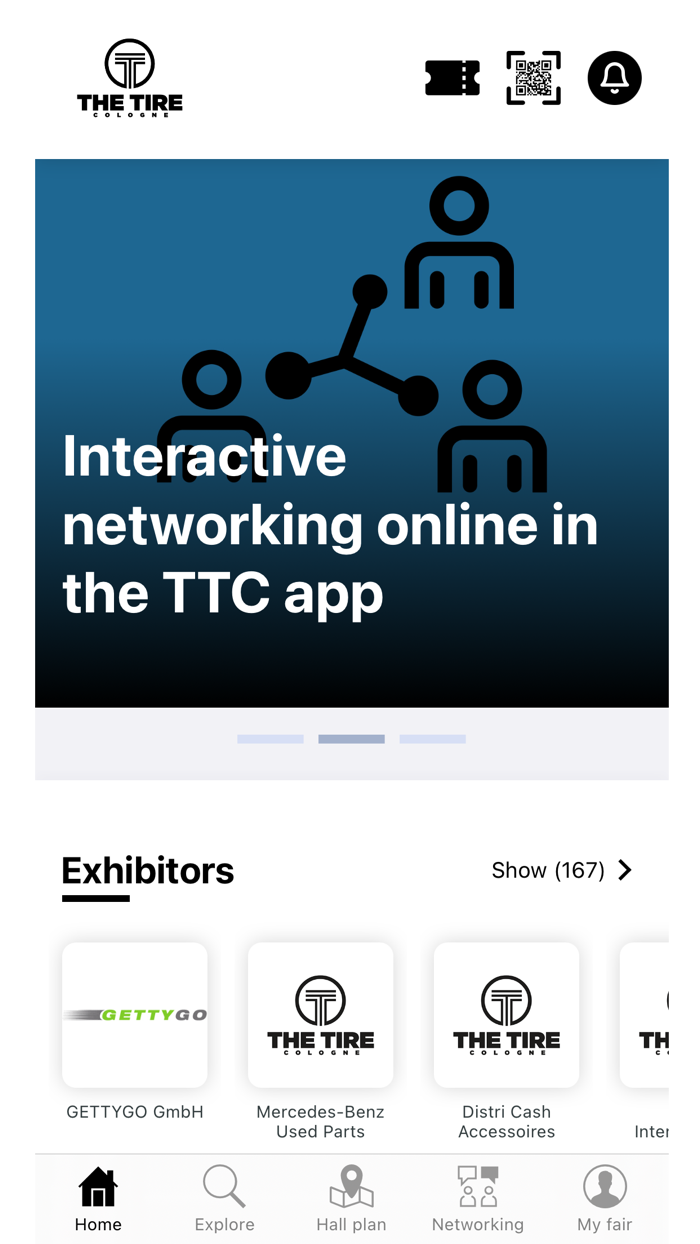Select the Home tab
The height and width of the screenshot is (1244, 700).
click(x=98, y=1199)
